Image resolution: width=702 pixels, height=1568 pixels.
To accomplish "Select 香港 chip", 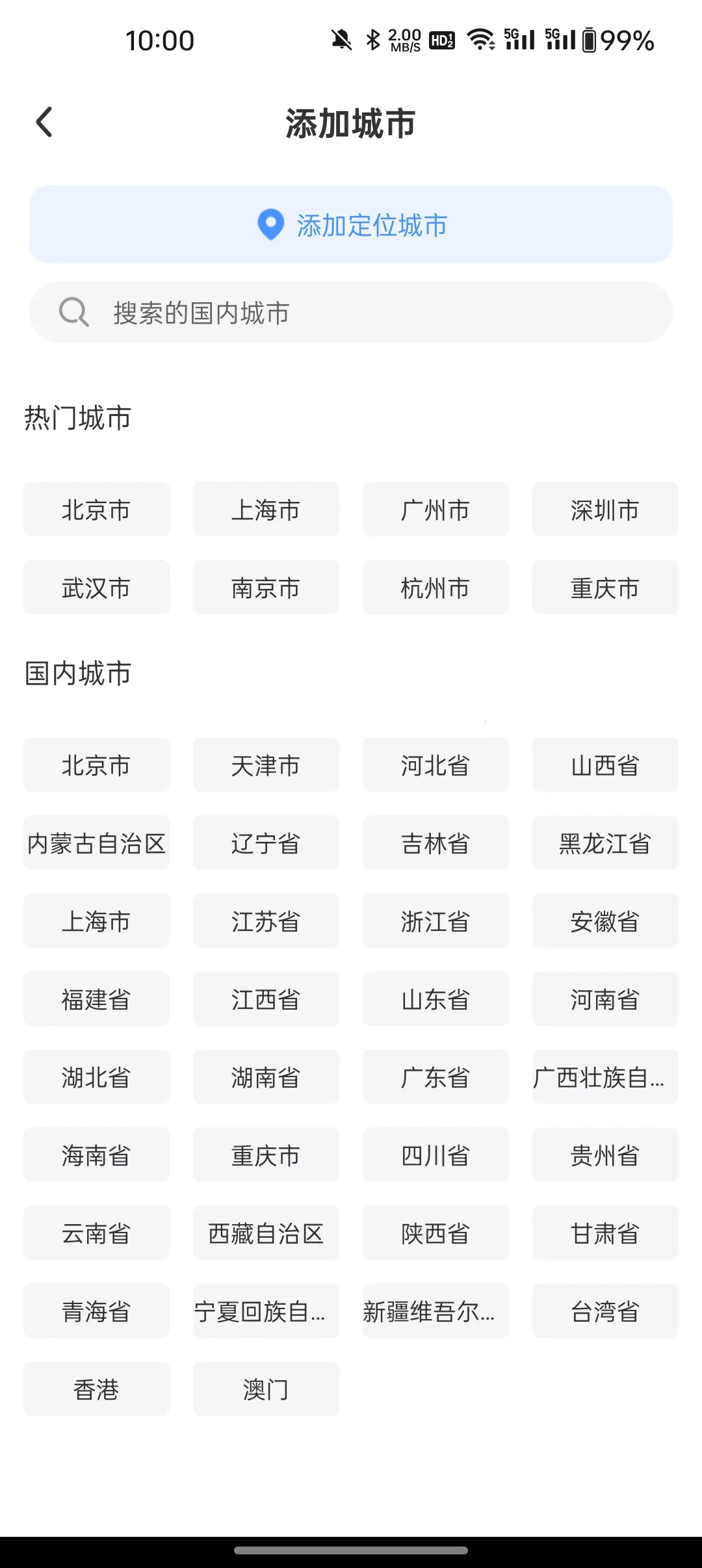I will point(96,1389).
